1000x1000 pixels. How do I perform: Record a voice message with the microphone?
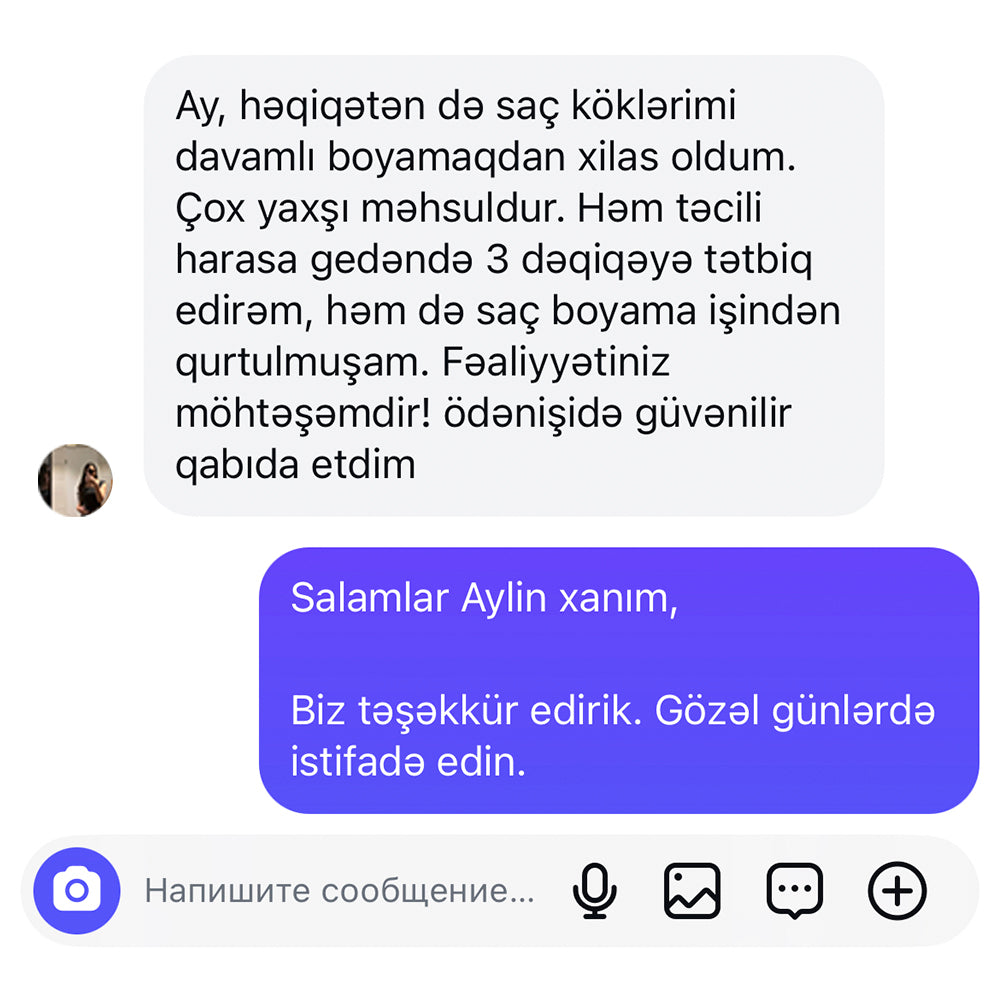click(x=595, y=890)
